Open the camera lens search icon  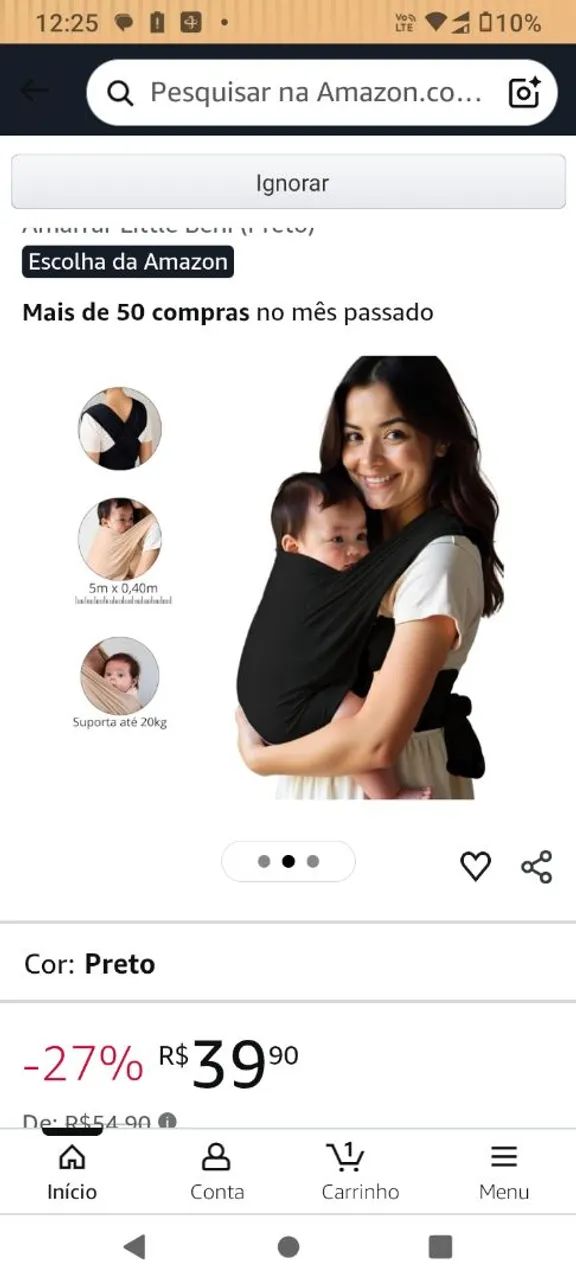(x=524, y=92)
